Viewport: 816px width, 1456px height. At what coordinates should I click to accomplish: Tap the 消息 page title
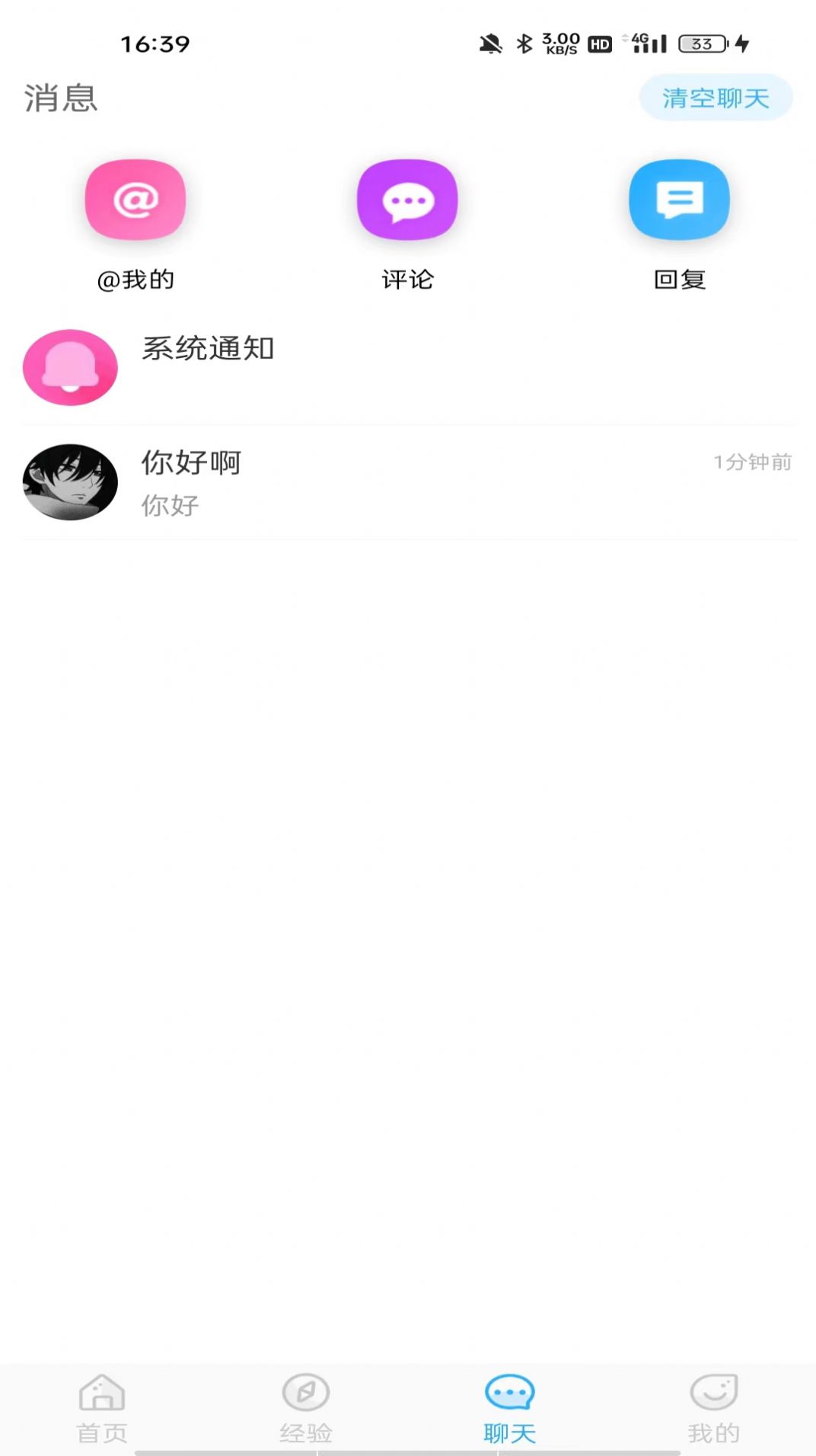click(60, 99)
